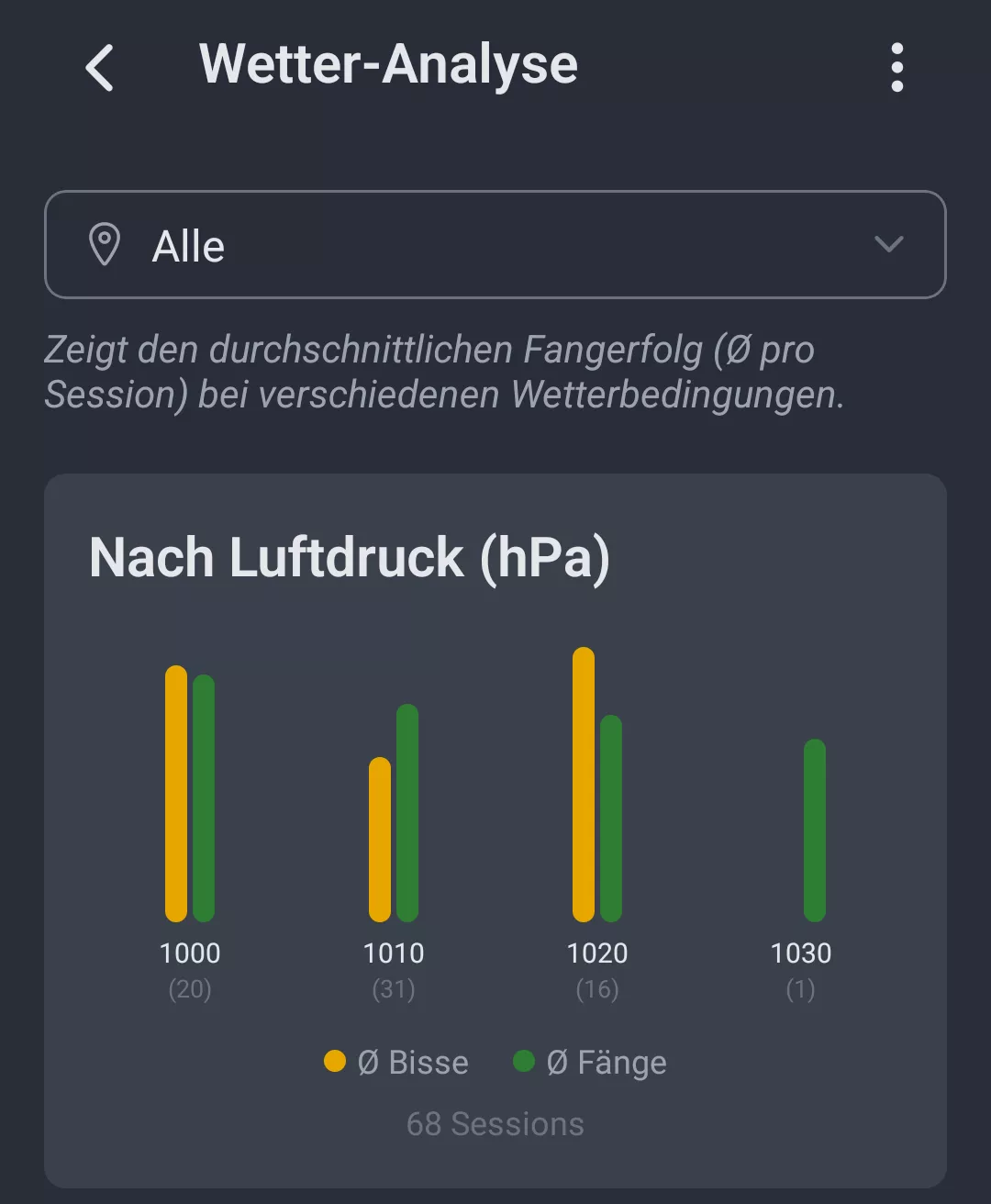Select the yellow bar above the 1020 label
Image resolution: width=991 pixels, height=1204 pixels.
[585, 785]
